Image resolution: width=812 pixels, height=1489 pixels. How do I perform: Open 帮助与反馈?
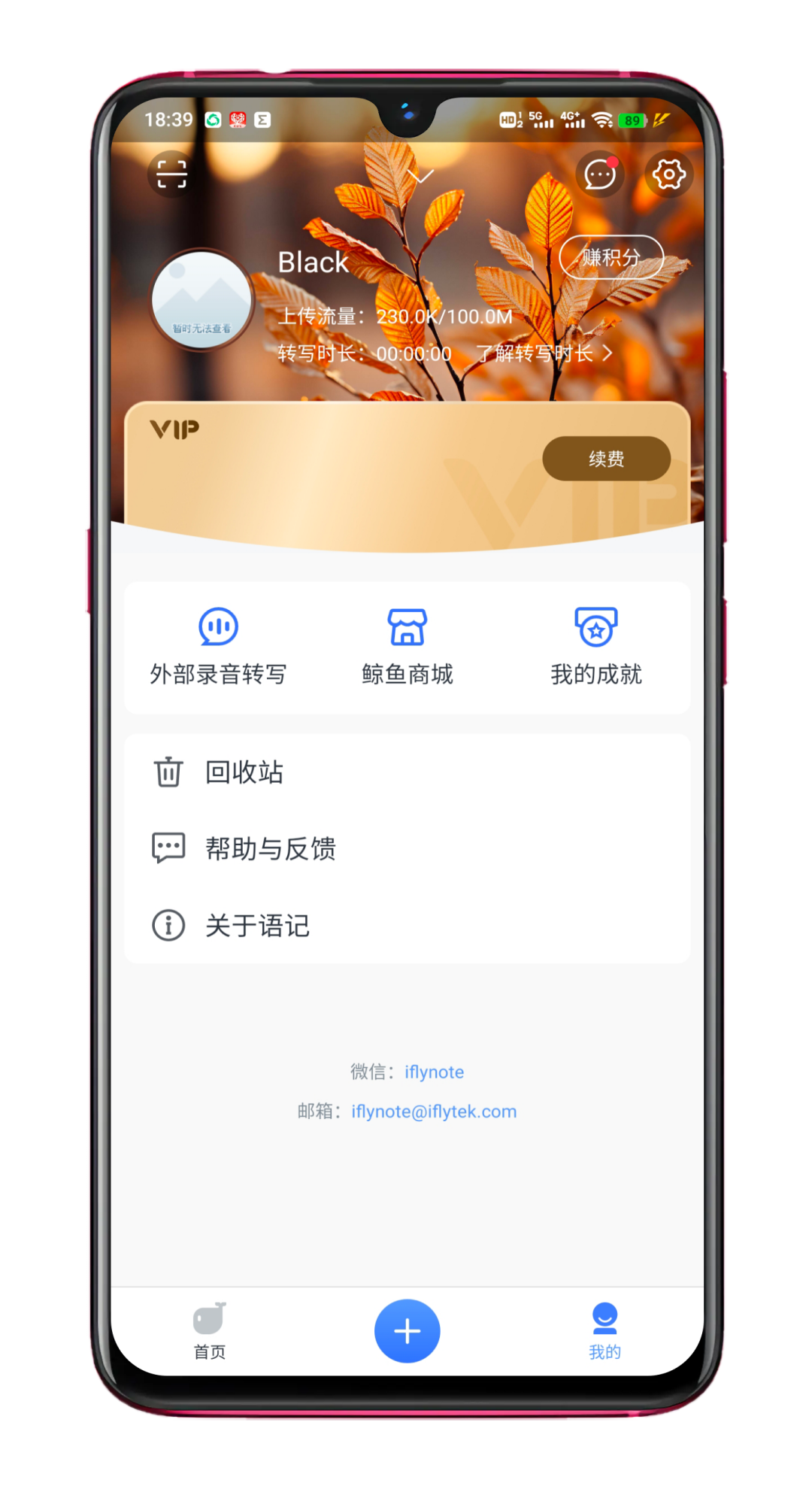click(x=408, y=848)
